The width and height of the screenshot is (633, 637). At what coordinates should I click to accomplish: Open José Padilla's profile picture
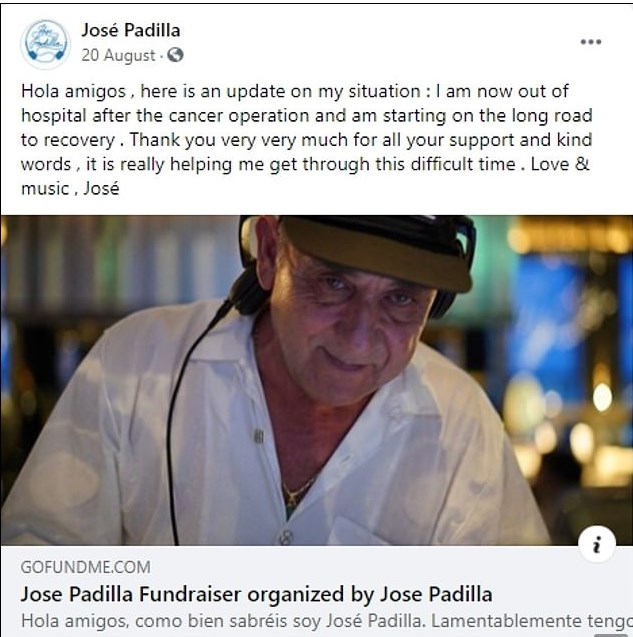coord(45,43)
